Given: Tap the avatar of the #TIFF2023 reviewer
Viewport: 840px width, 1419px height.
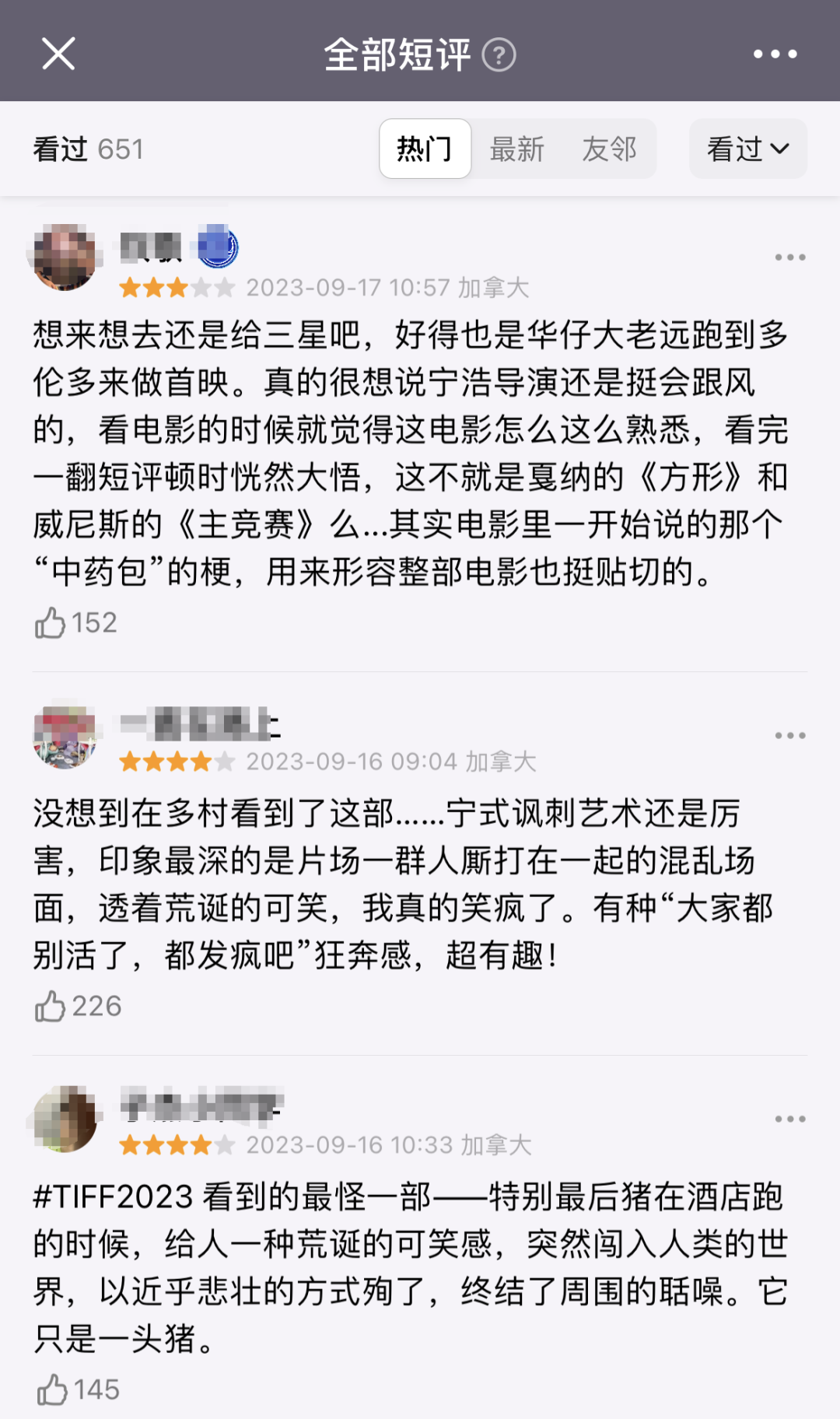Looking at the screenshot, I should pos(65,1119).
